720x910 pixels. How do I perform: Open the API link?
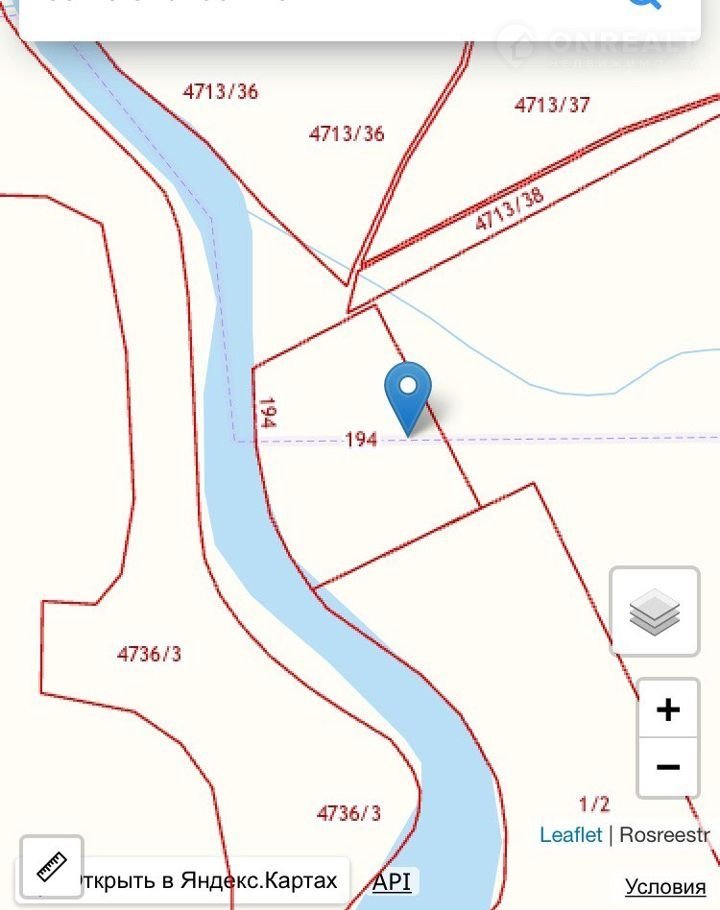click(x=392, y=881)
